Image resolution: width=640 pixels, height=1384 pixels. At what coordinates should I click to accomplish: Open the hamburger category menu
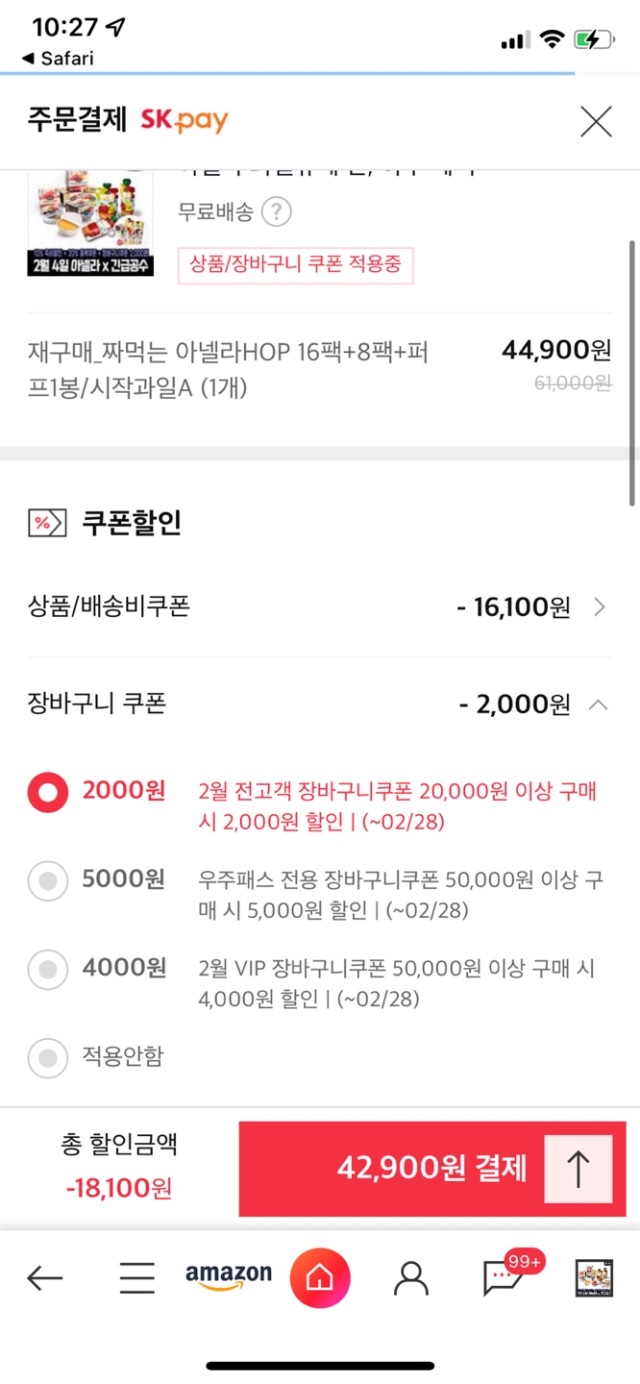pyautogui.click(x=137, y=1276)
